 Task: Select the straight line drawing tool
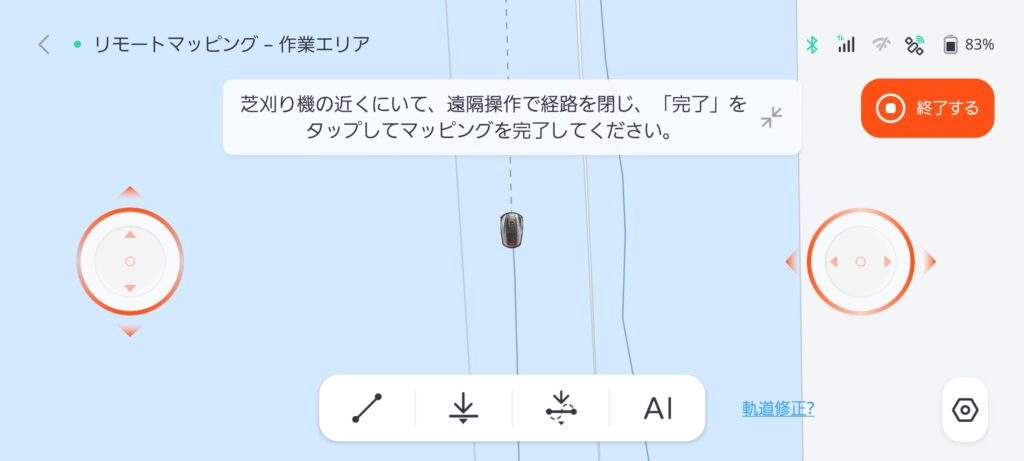[x=366, y=408]
